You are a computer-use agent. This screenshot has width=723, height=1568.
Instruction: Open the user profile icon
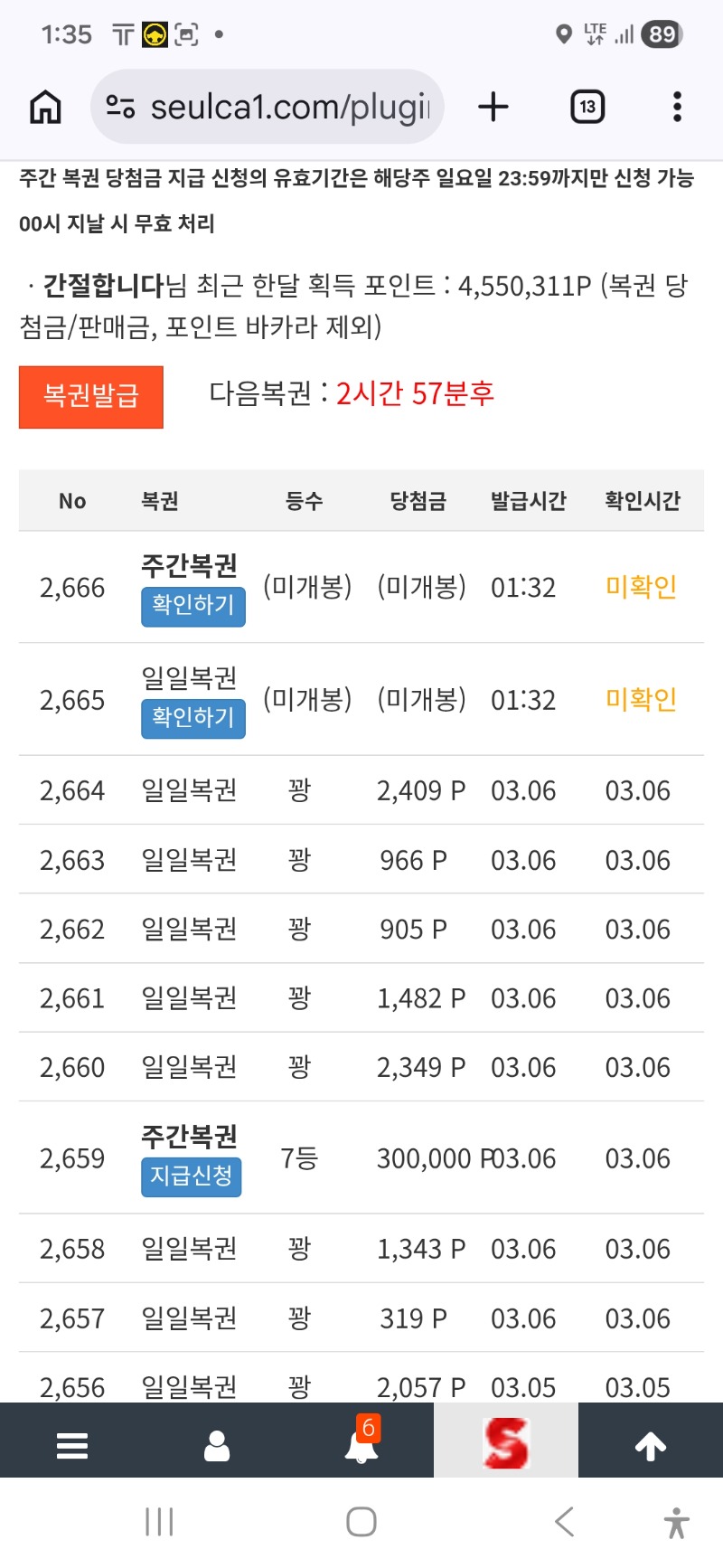click(217, 1445)
